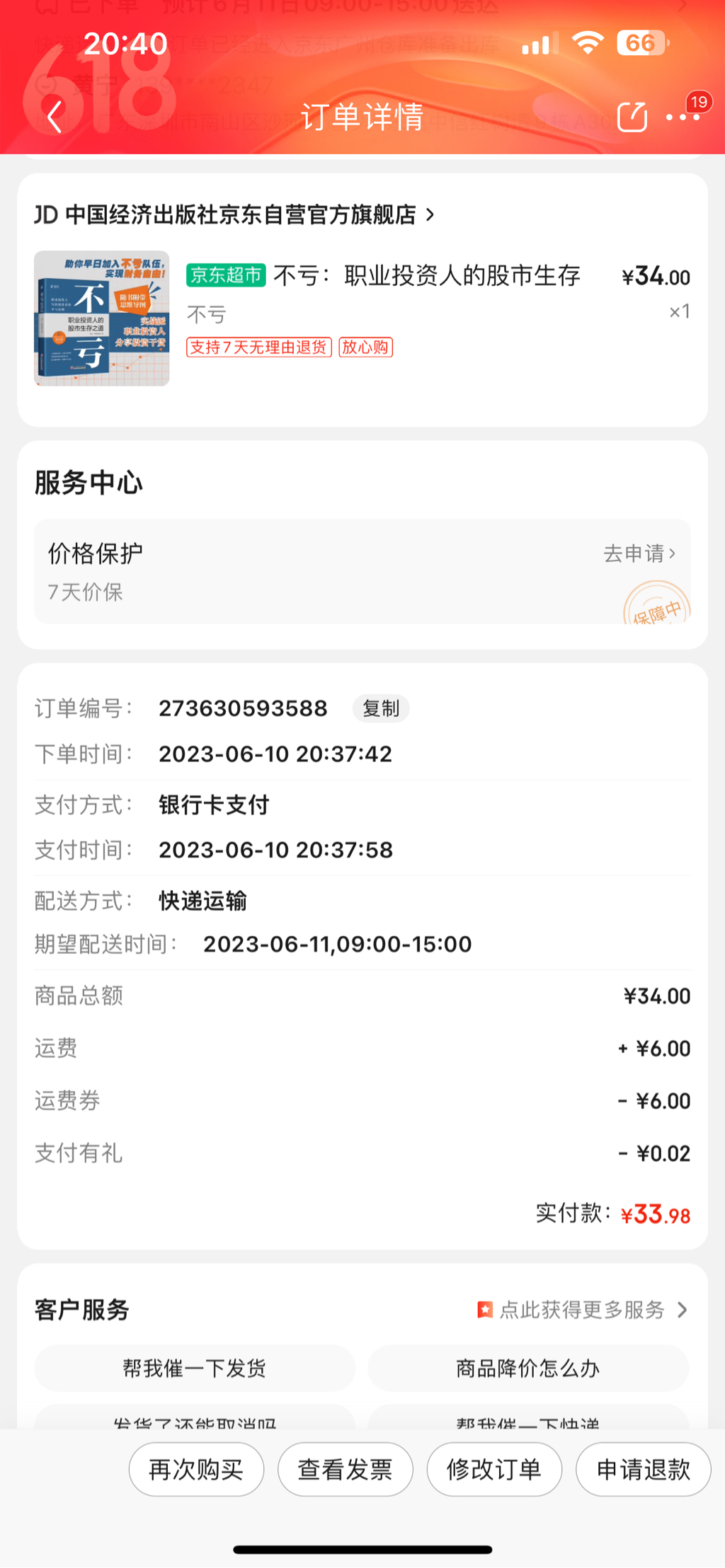Open the overflow menu with badge
The height and width of the screenshot is (1568, 725).
tap(683, 117)
